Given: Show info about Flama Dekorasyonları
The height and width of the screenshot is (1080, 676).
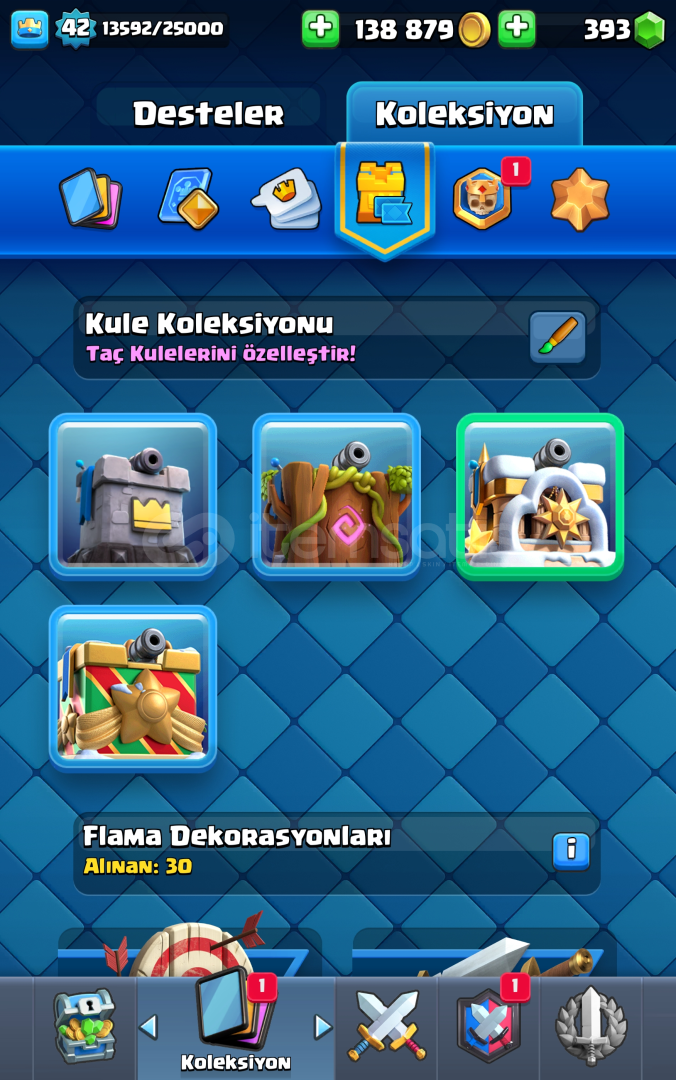Looking at the screenshot, I should pos(571,850).
